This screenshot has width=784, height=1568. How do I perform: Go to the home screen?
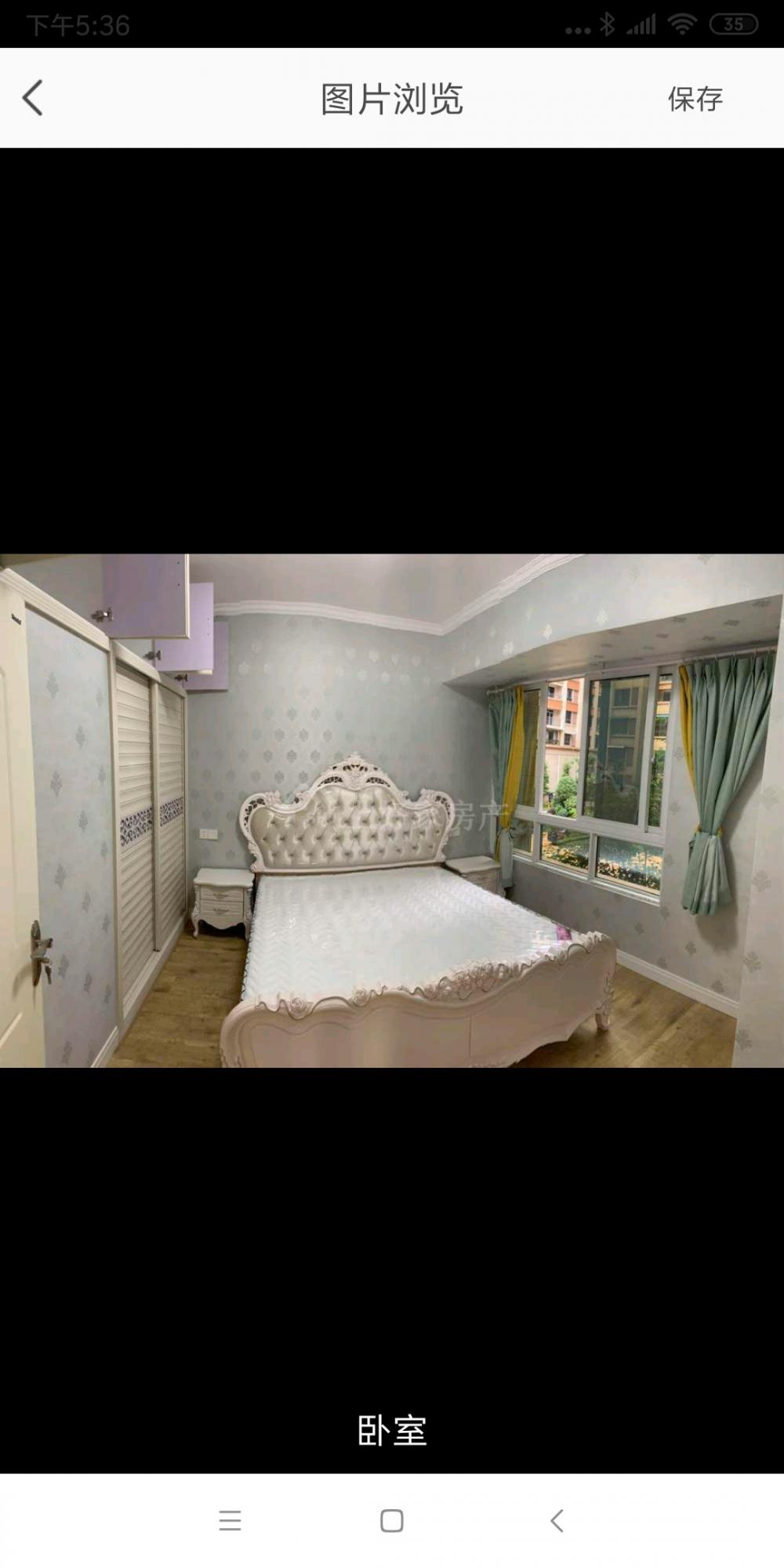click(392, 1520)
